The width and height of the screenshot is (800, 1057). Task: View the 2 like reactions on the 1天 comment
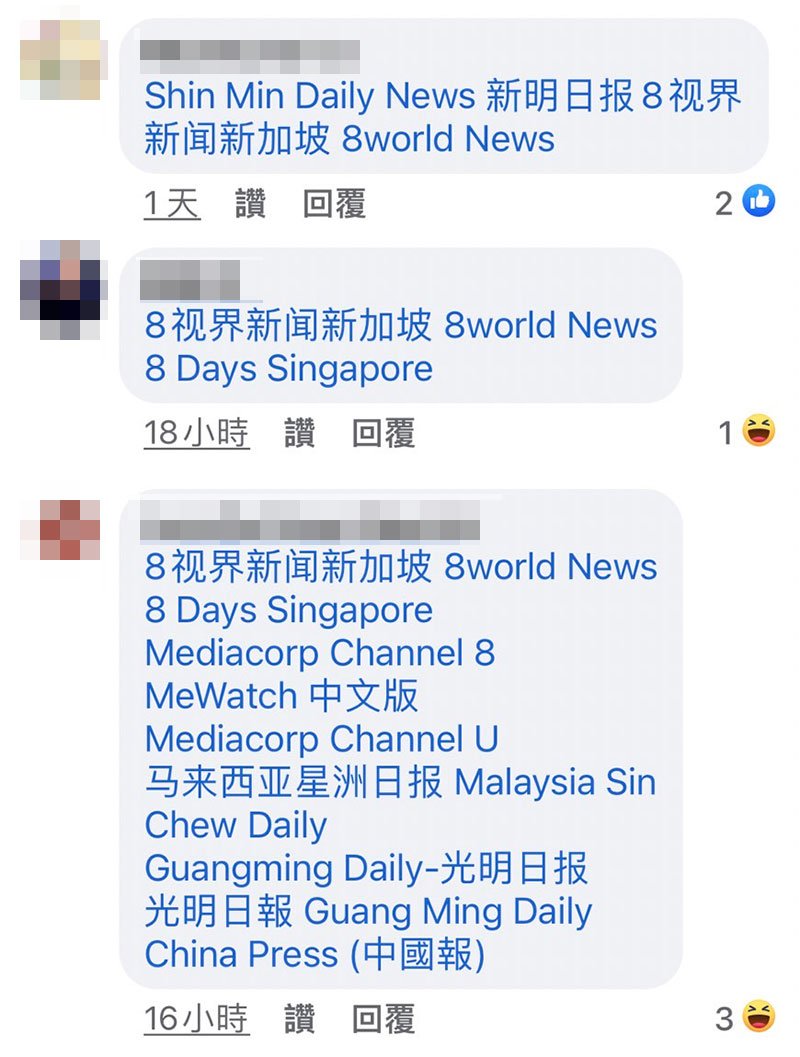click(746, 203)
